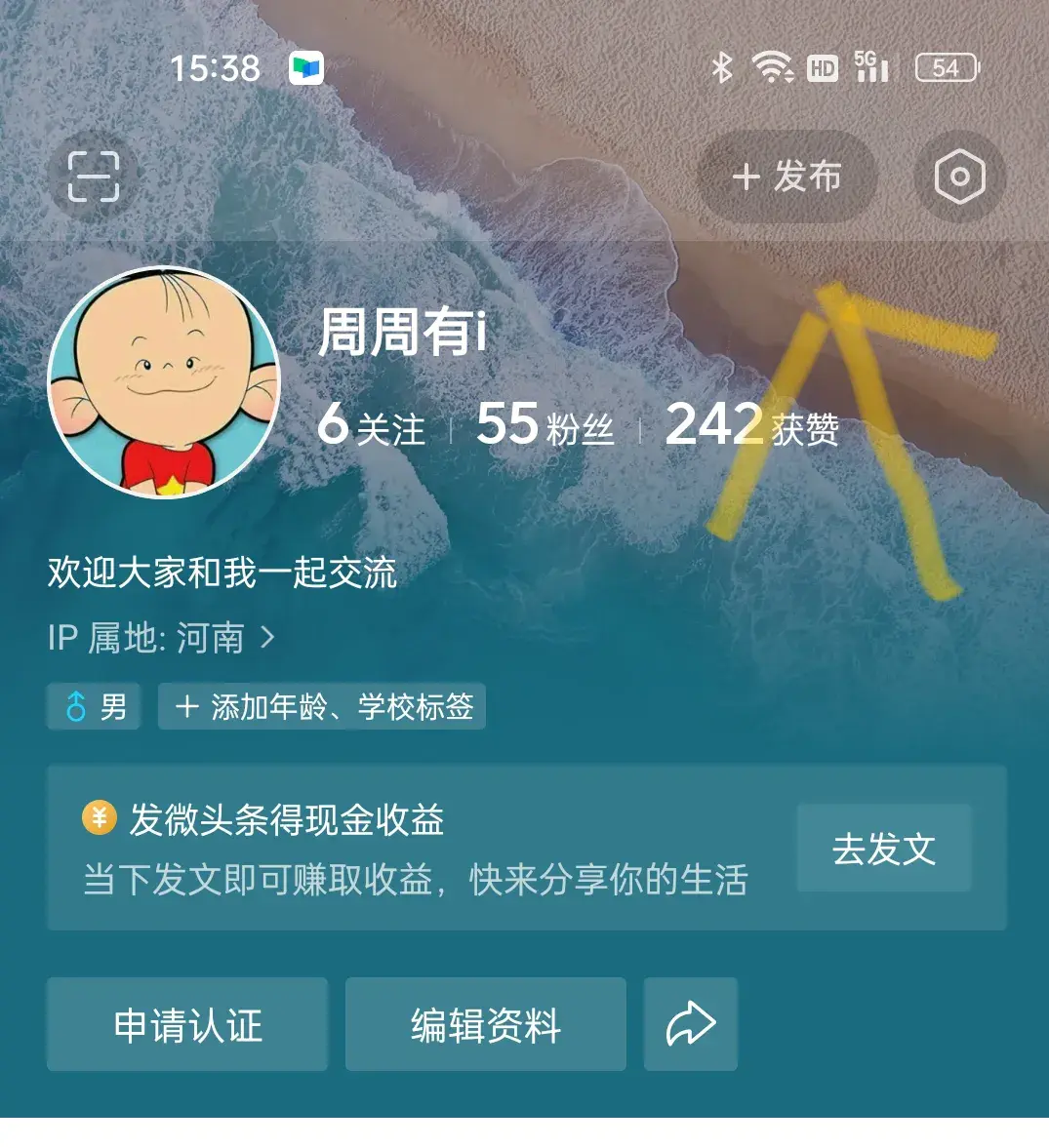Click the 去发文 button
This screenshot has width=1049, height=1148.
[x=884, y=849]
